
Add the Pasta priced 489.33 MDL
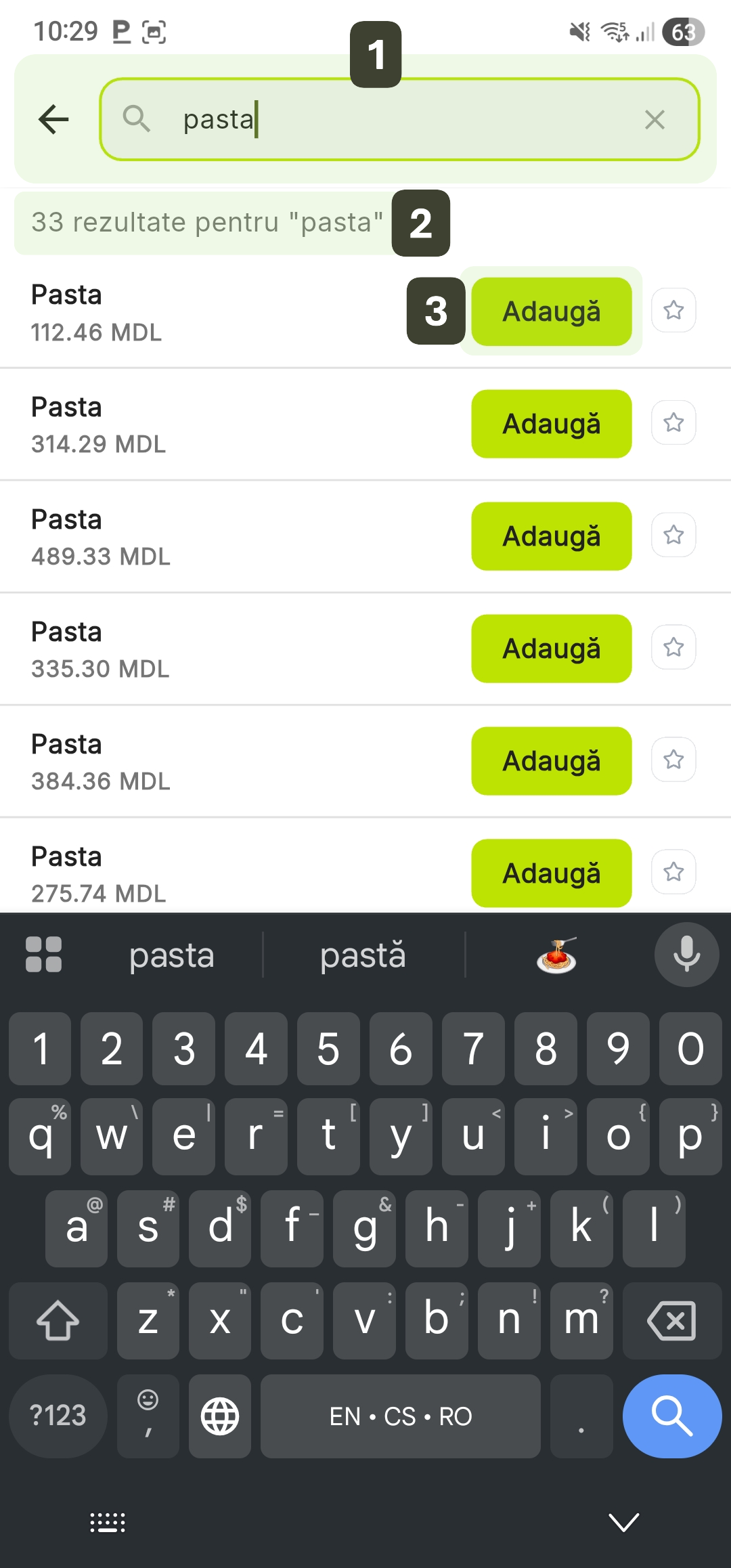551,536
